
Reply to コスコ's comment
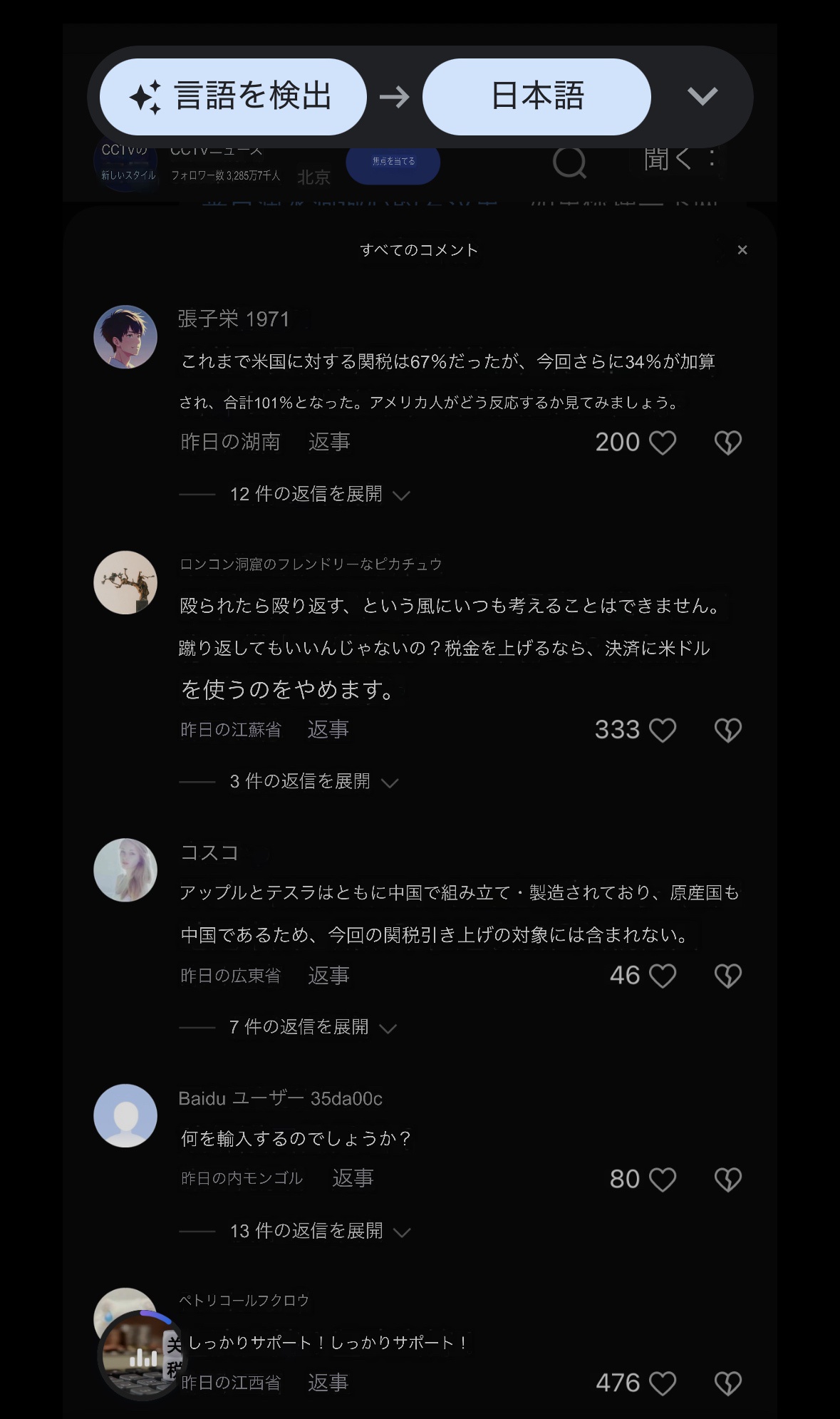328,976
